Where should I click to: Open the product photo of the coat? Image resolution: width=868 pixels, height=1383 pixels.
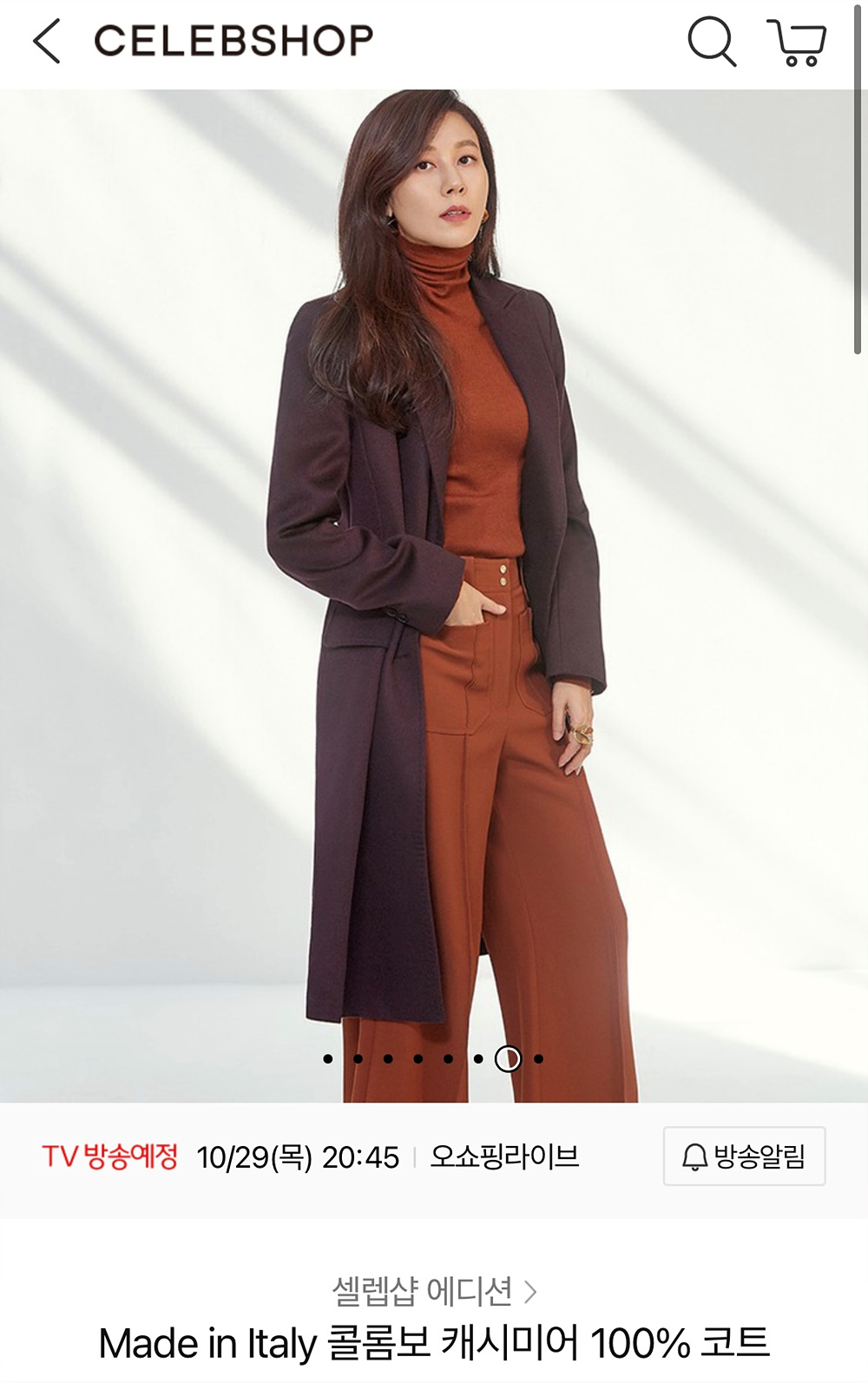click(434, 590)
